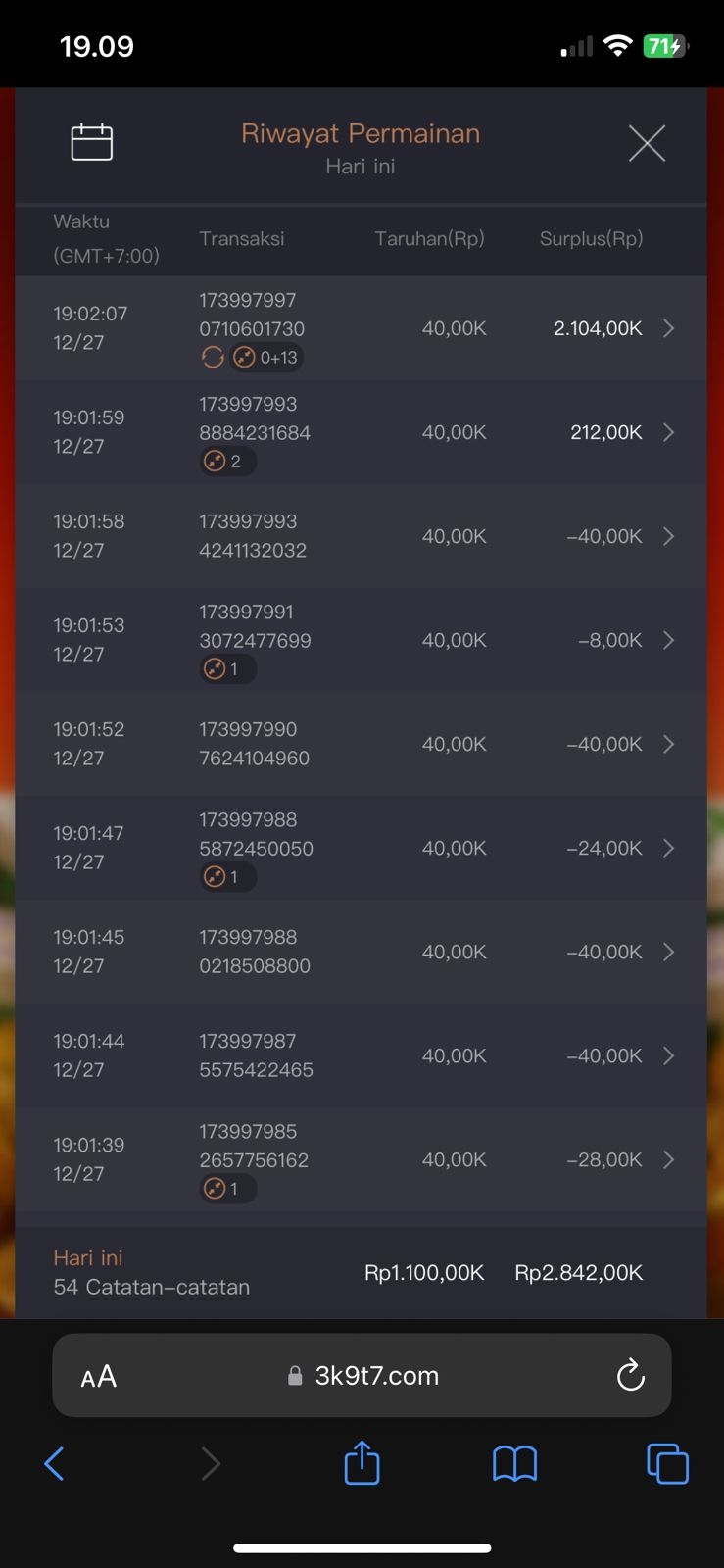Share this page from Safari

click(x=362, y=1464)
